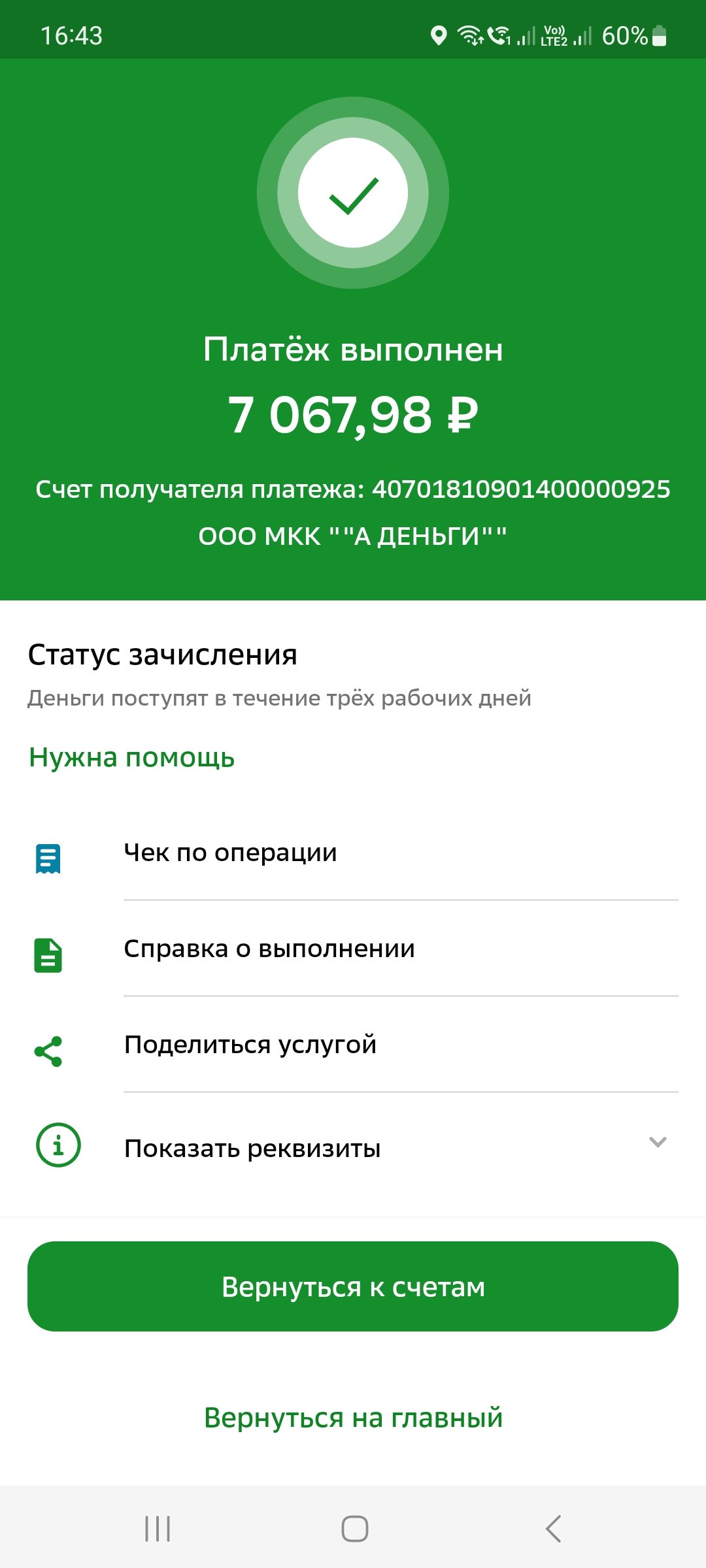The height and width of the screenshot is (1568, 706).
Task: Open Справка о выполнении document
Action: tap(353, 949)
